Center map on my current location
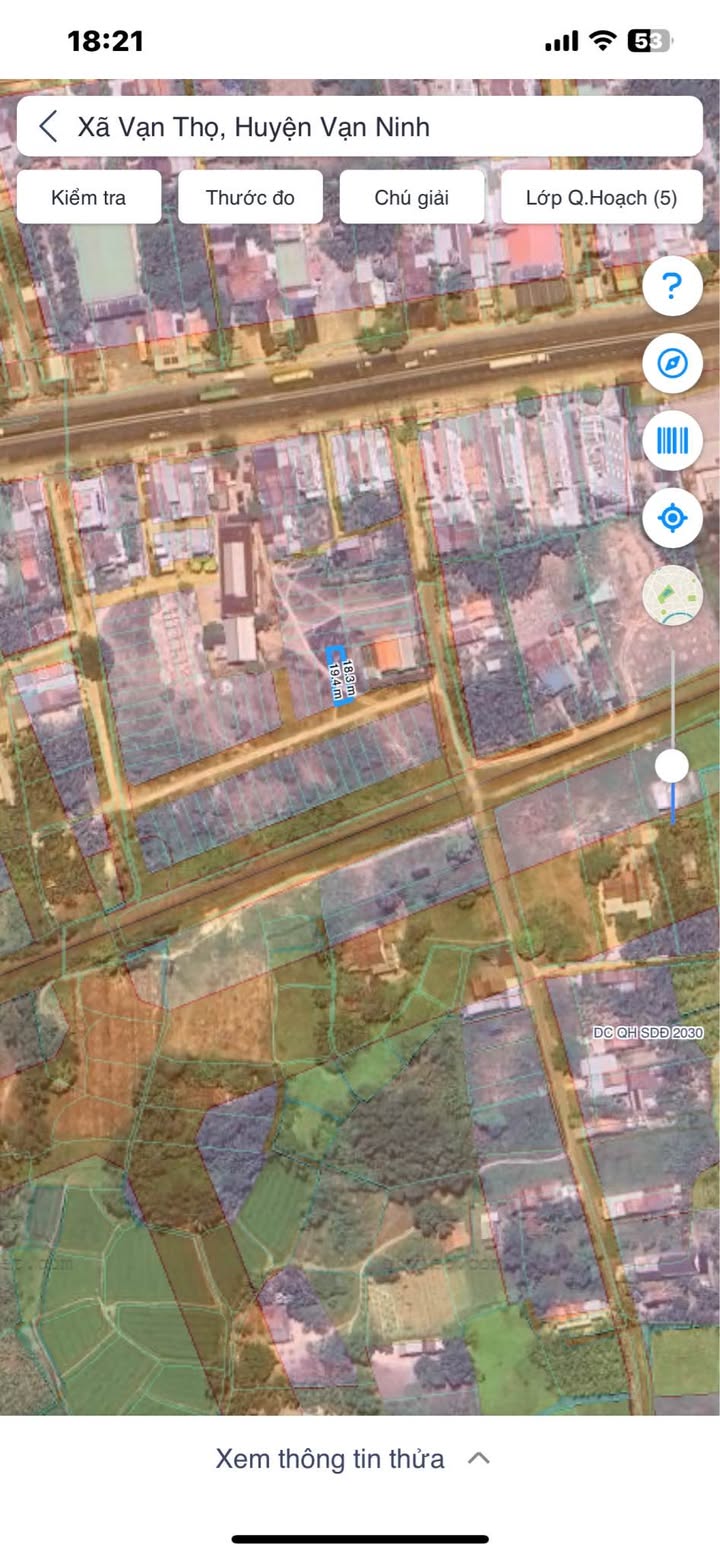This screenshot has width=720, height=1557. click(672, 518)
